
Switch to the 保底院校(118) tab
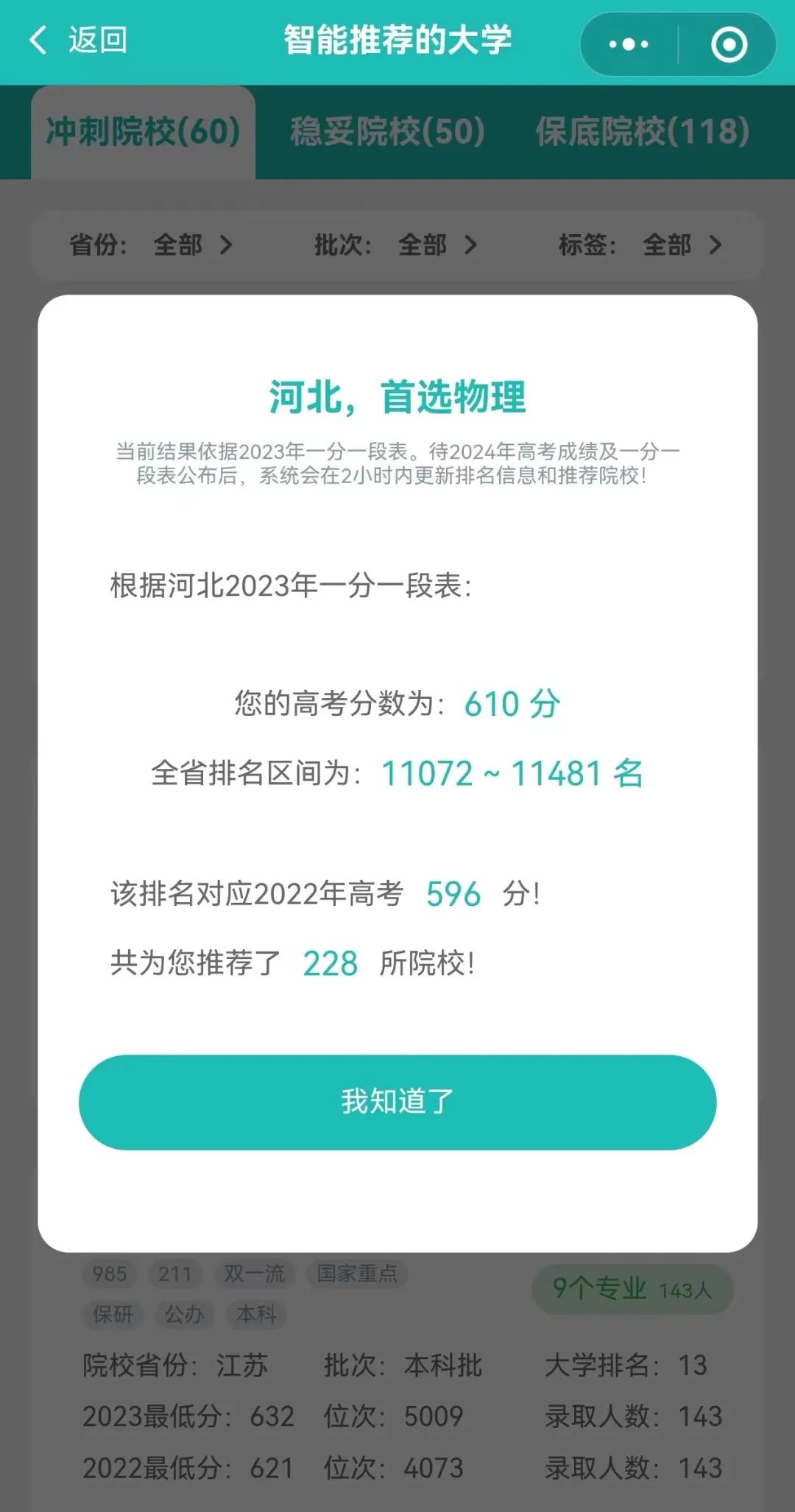pyautogui.click(x=643, y=132)
